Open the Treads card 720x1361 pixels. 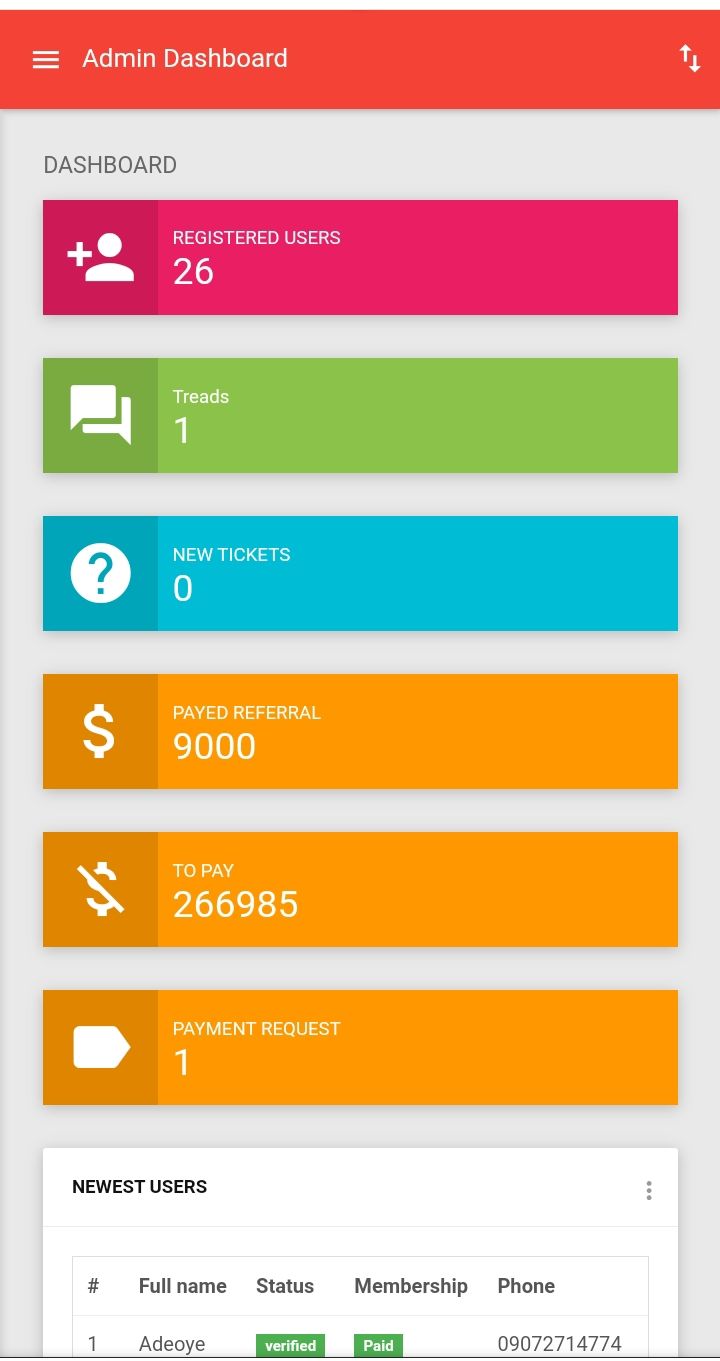coord(360,415)
